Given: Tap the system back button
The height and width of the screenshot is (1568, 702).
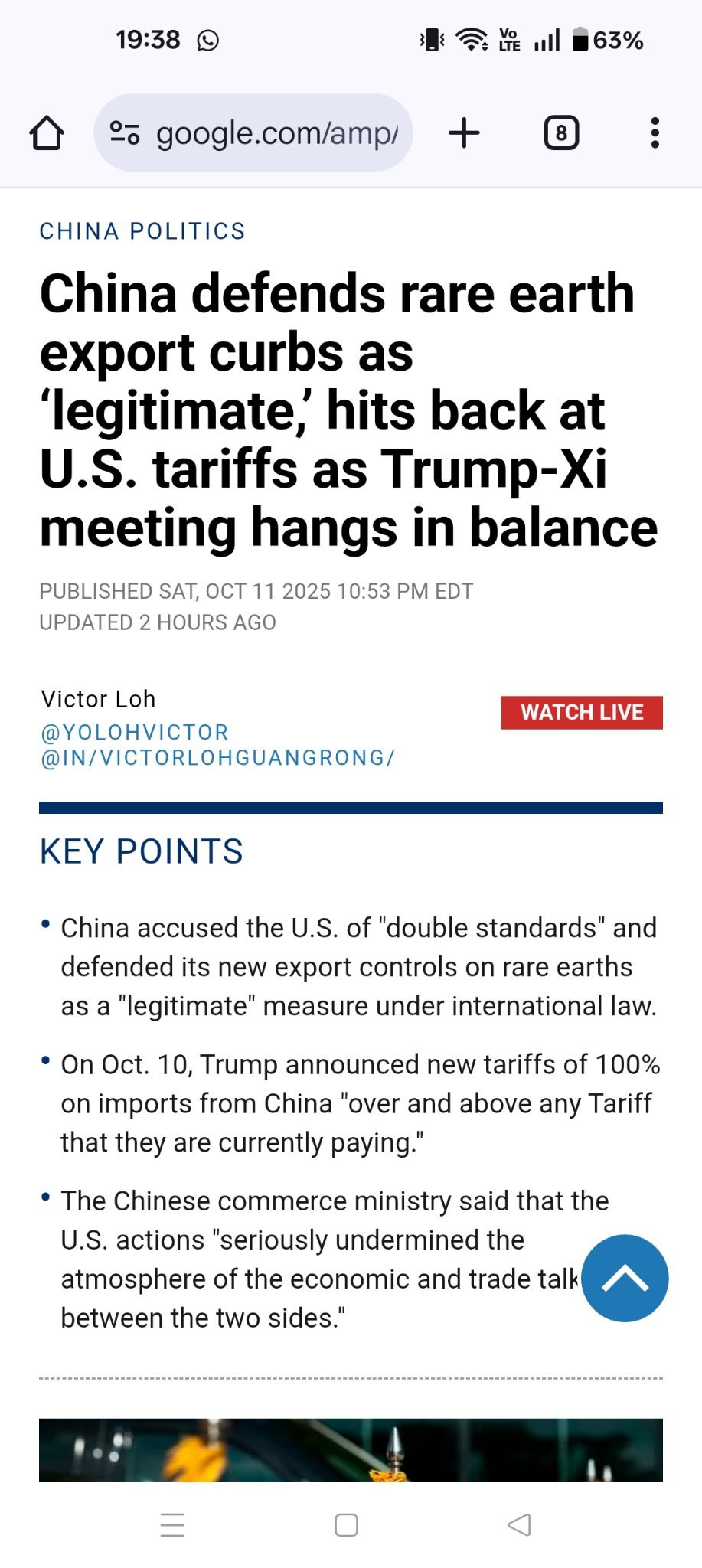Looking at the screenshot, I should [x=519, y=1524].
